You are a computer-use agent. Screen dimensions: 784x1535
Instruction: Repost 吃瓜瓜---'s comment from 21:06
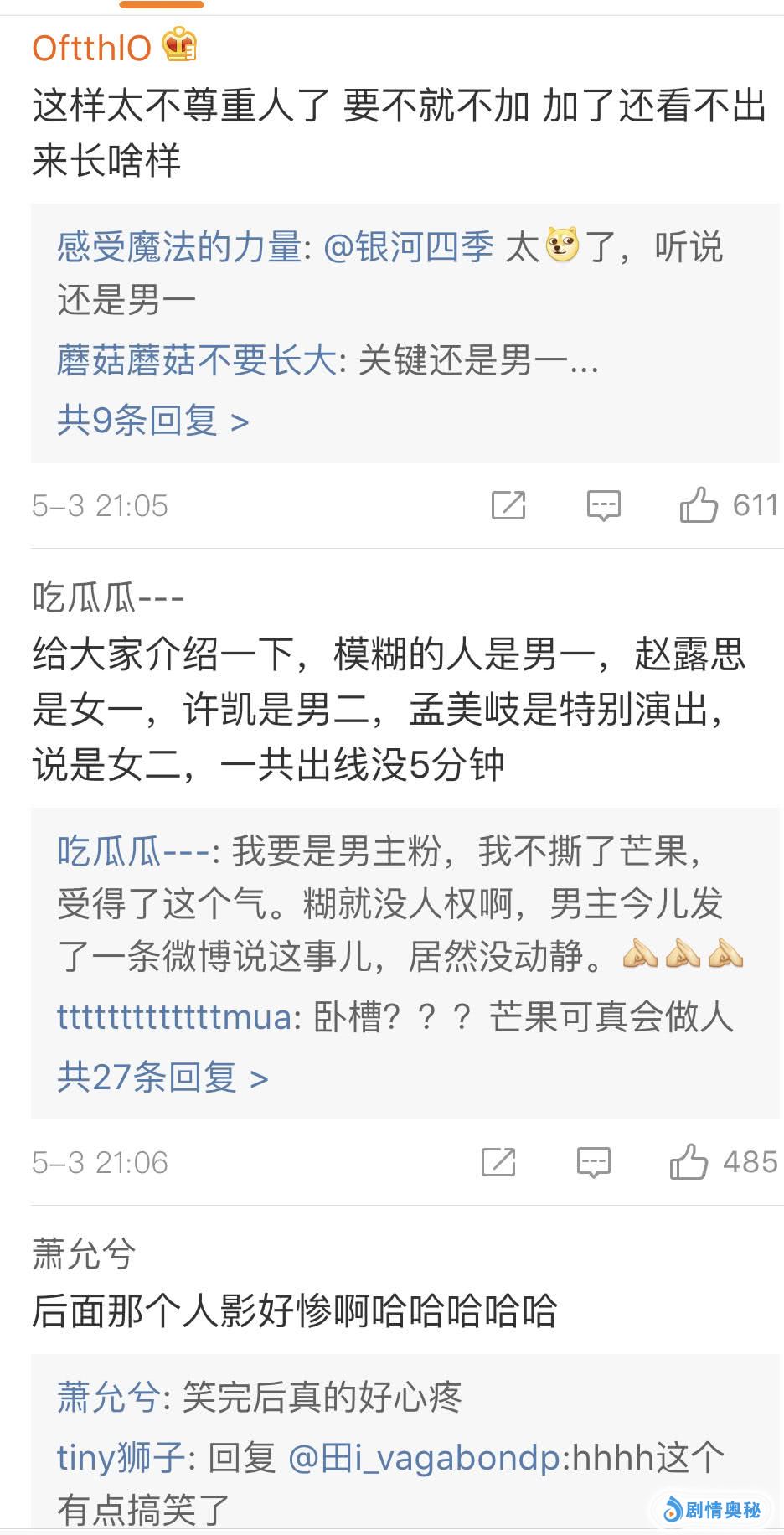pos(498,1162)
